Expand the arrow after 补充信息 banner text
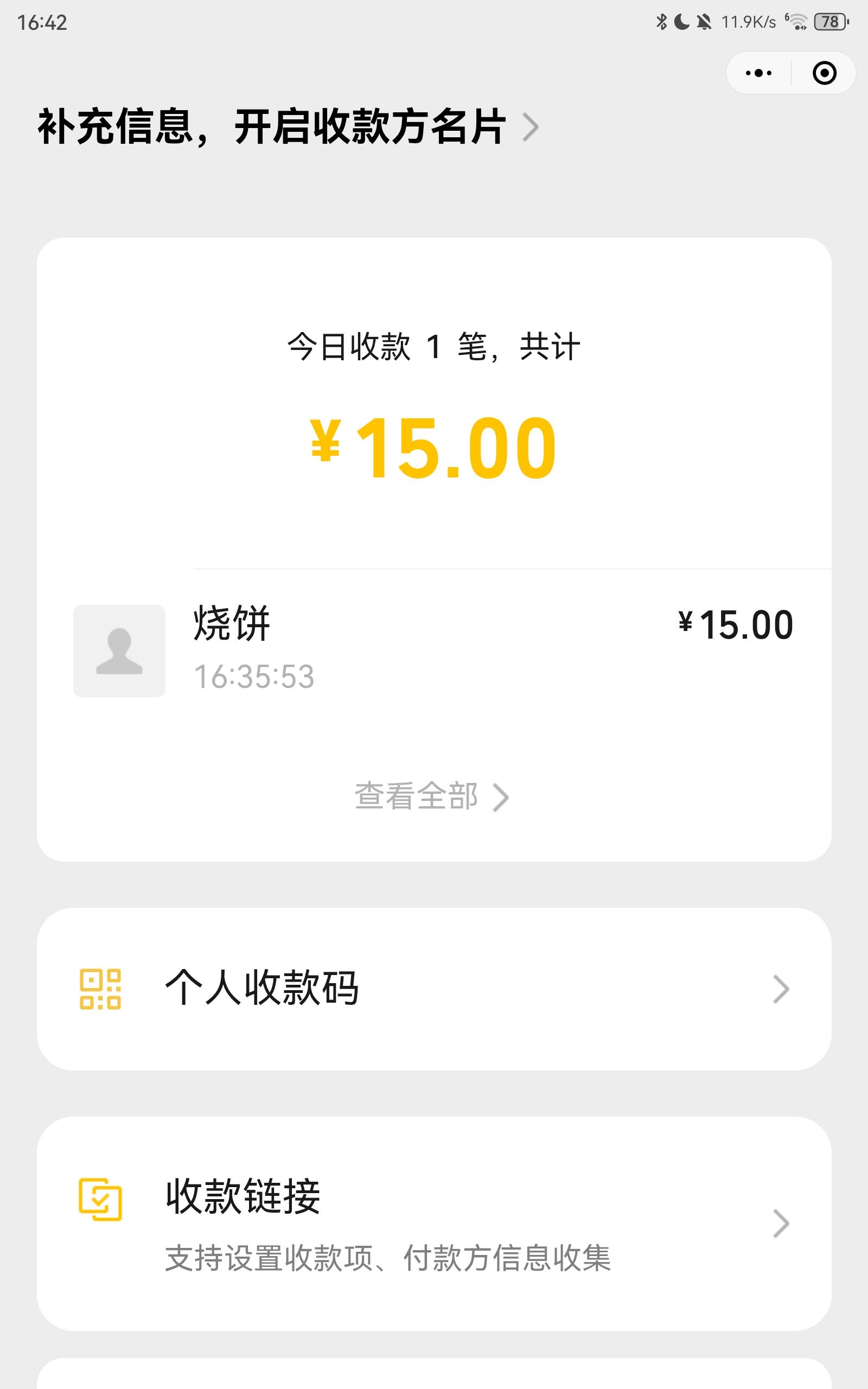Viewport: 868px width, 1389px height. [535, 128]
